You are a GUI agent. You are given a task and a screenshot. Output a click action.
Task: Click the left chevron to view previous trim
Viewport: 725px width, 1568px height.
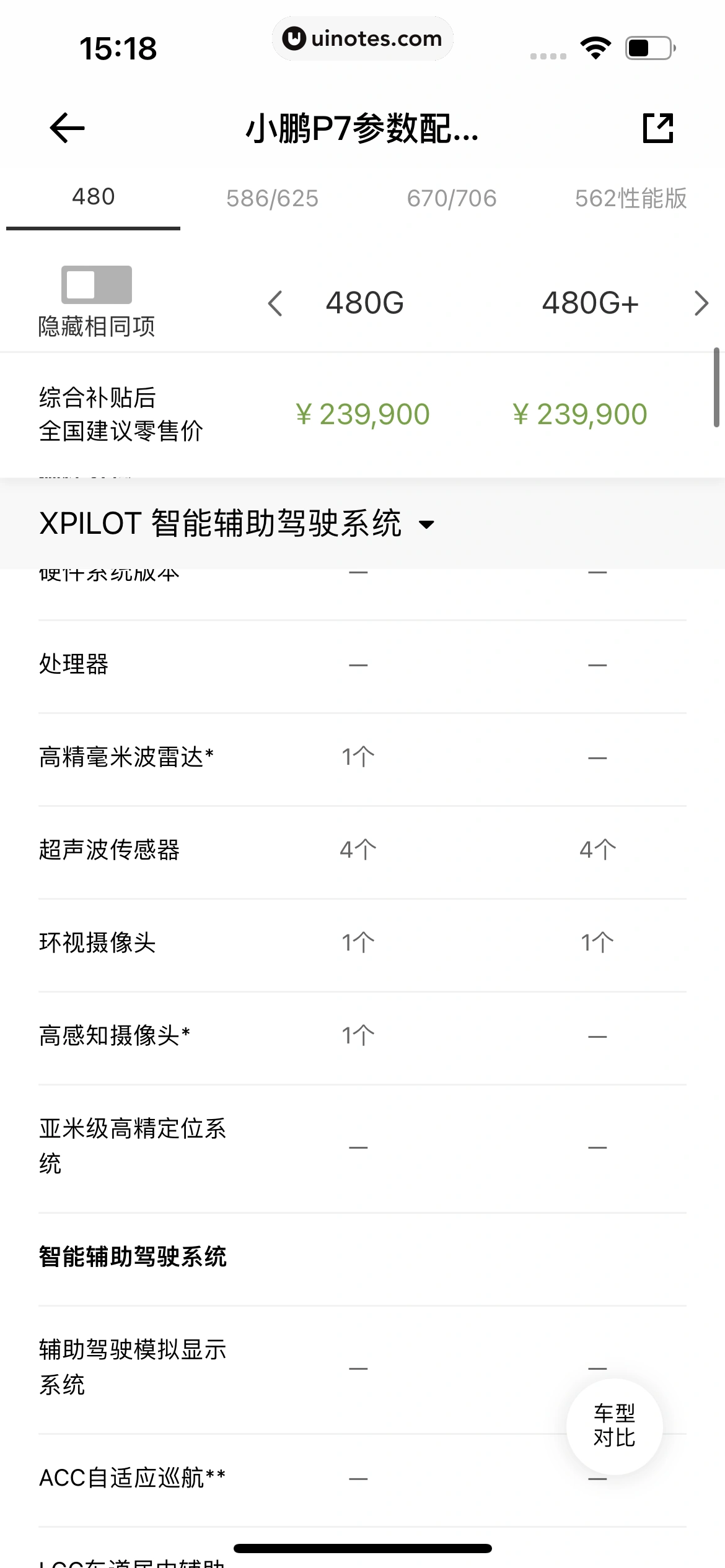[276, 303]
